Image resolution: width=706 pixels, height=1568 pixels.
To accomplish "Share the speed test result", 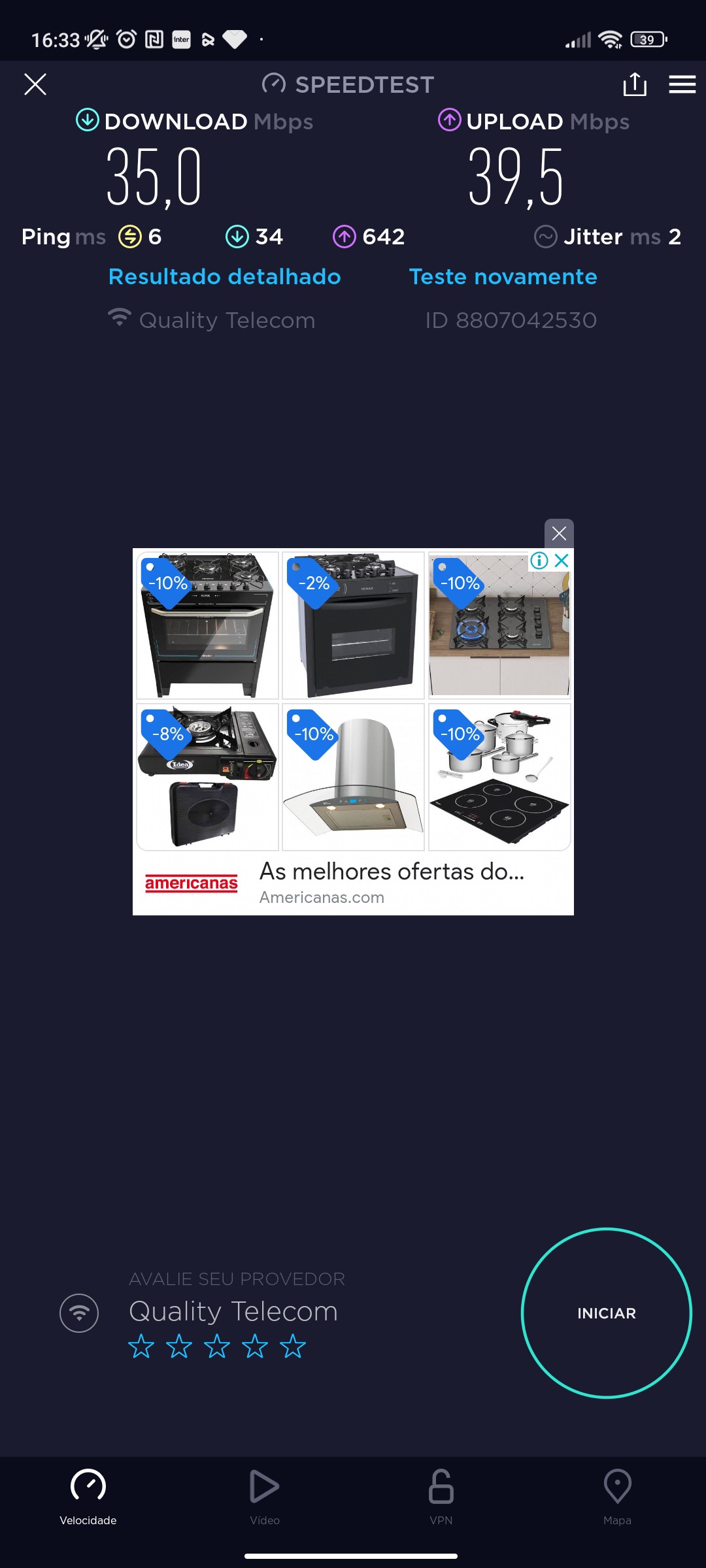I will click(634, 84).
